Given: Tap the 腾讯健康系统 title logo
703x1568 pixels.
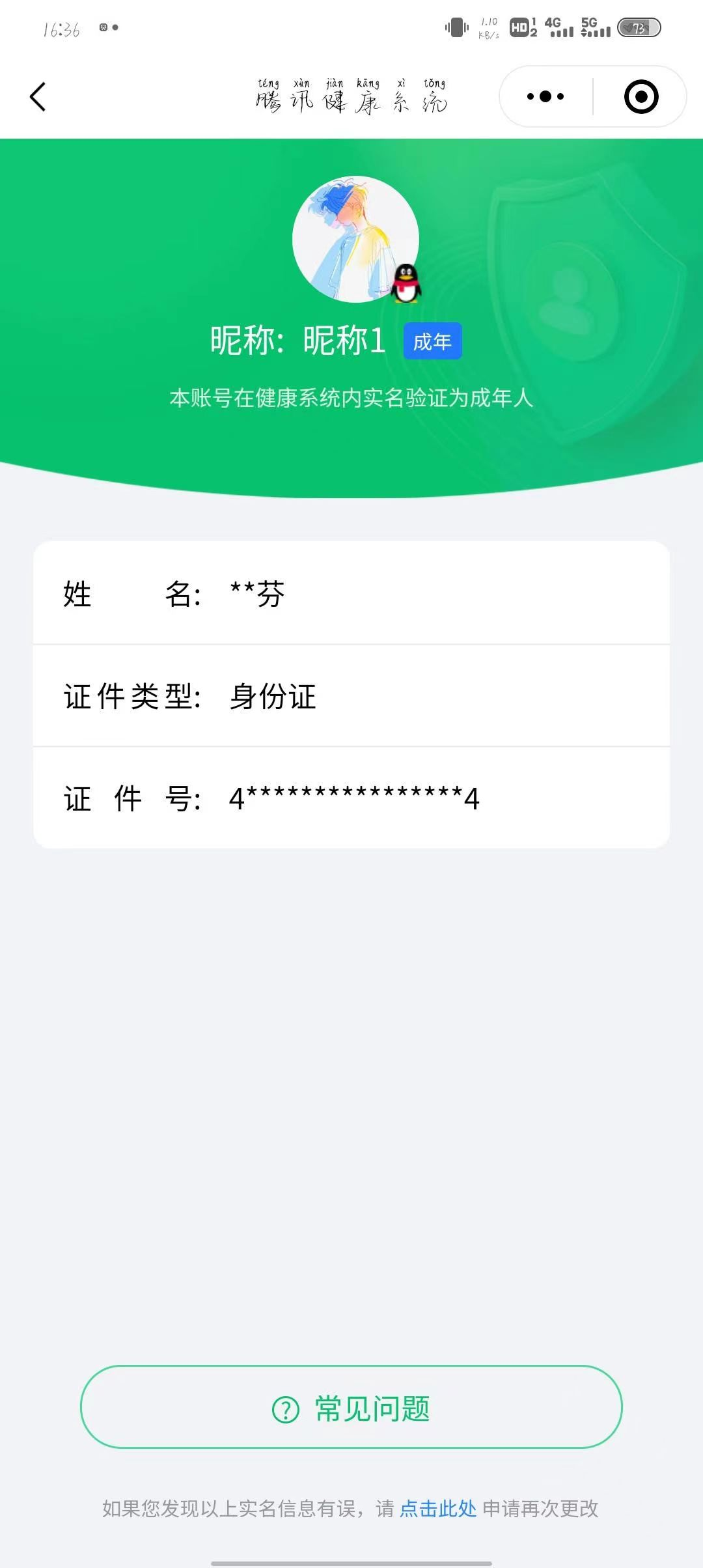Looking at the screenshot, I should click(351, 96).
